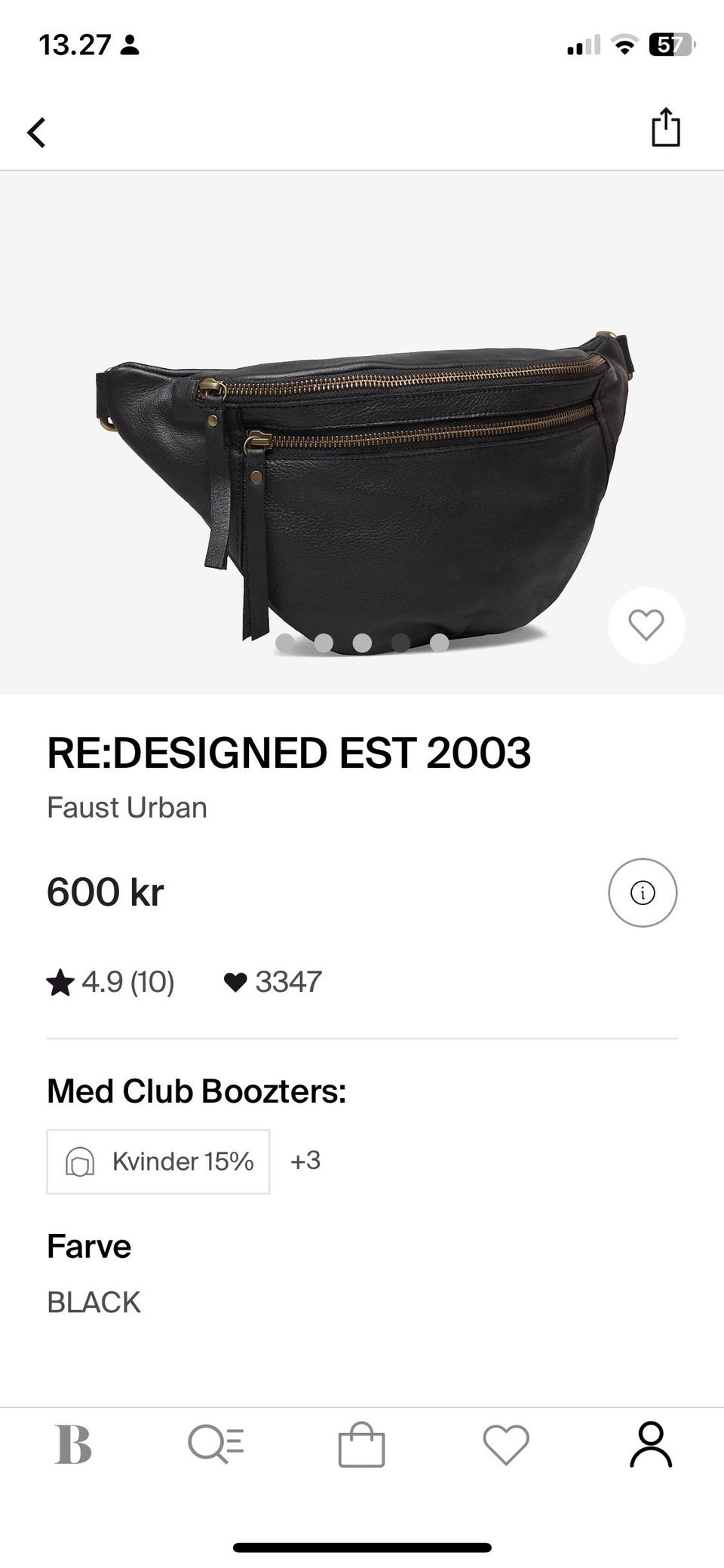
Task: Open the Boozt home tab
Action: 73,1445
